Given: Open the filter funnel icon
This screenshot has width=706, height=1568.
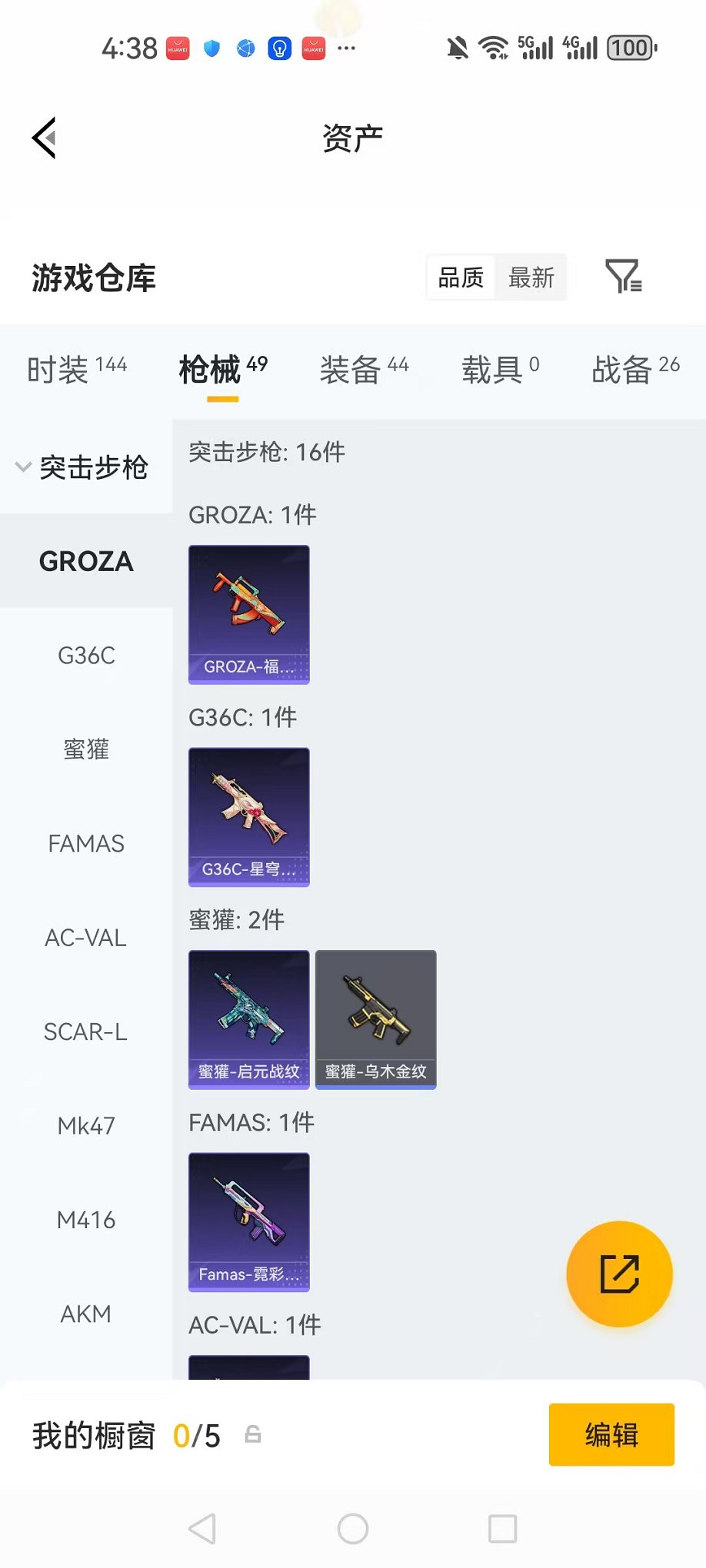Looking at the screenshot, I should tap(624, 277).
